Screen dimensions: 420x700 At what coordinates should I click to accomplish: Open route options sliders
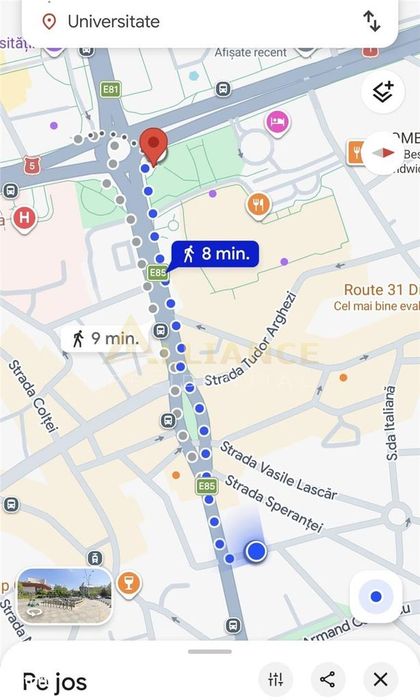pos(276,679)
